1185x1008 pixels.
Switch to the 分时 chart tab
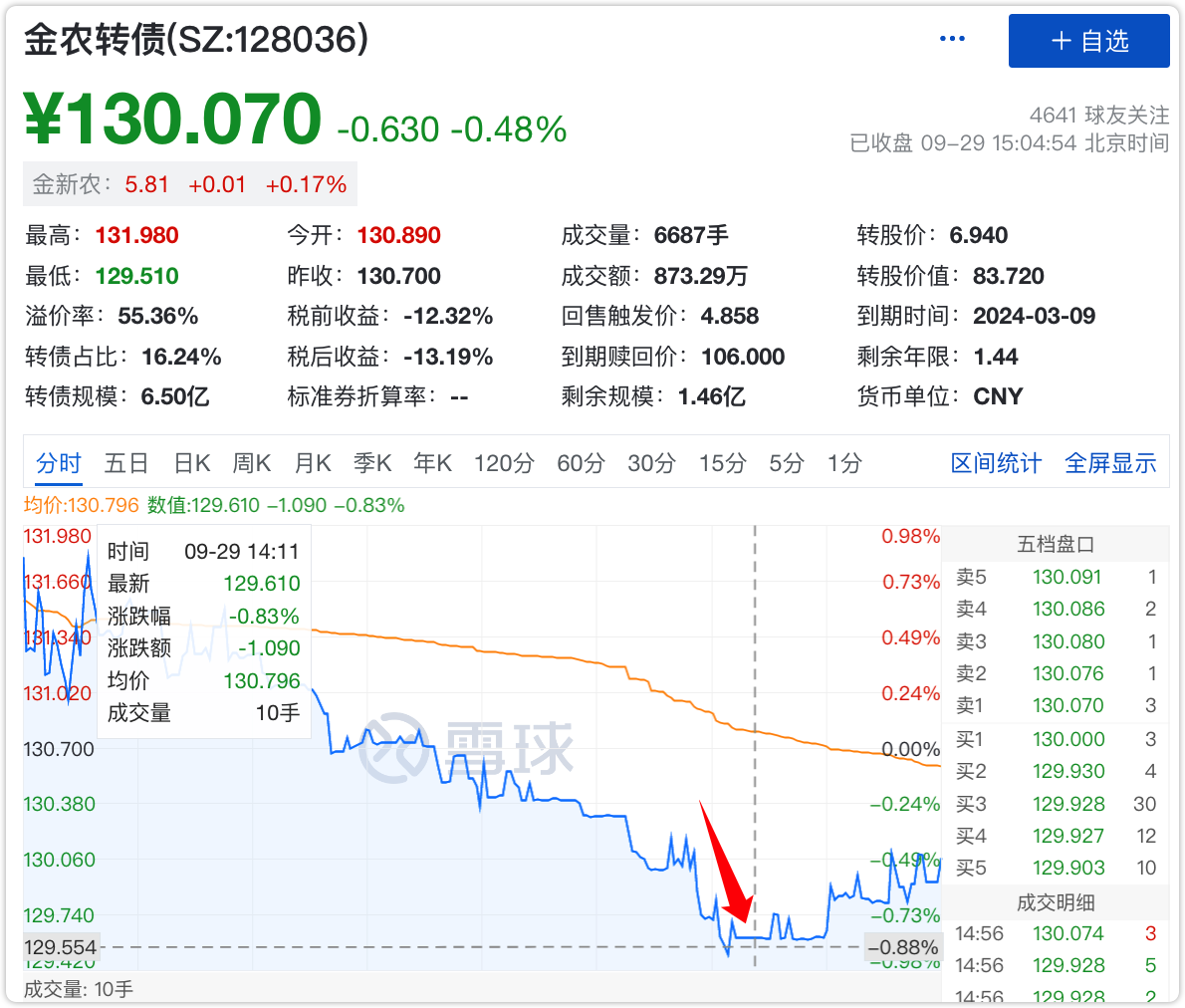(x=59, y=463)
